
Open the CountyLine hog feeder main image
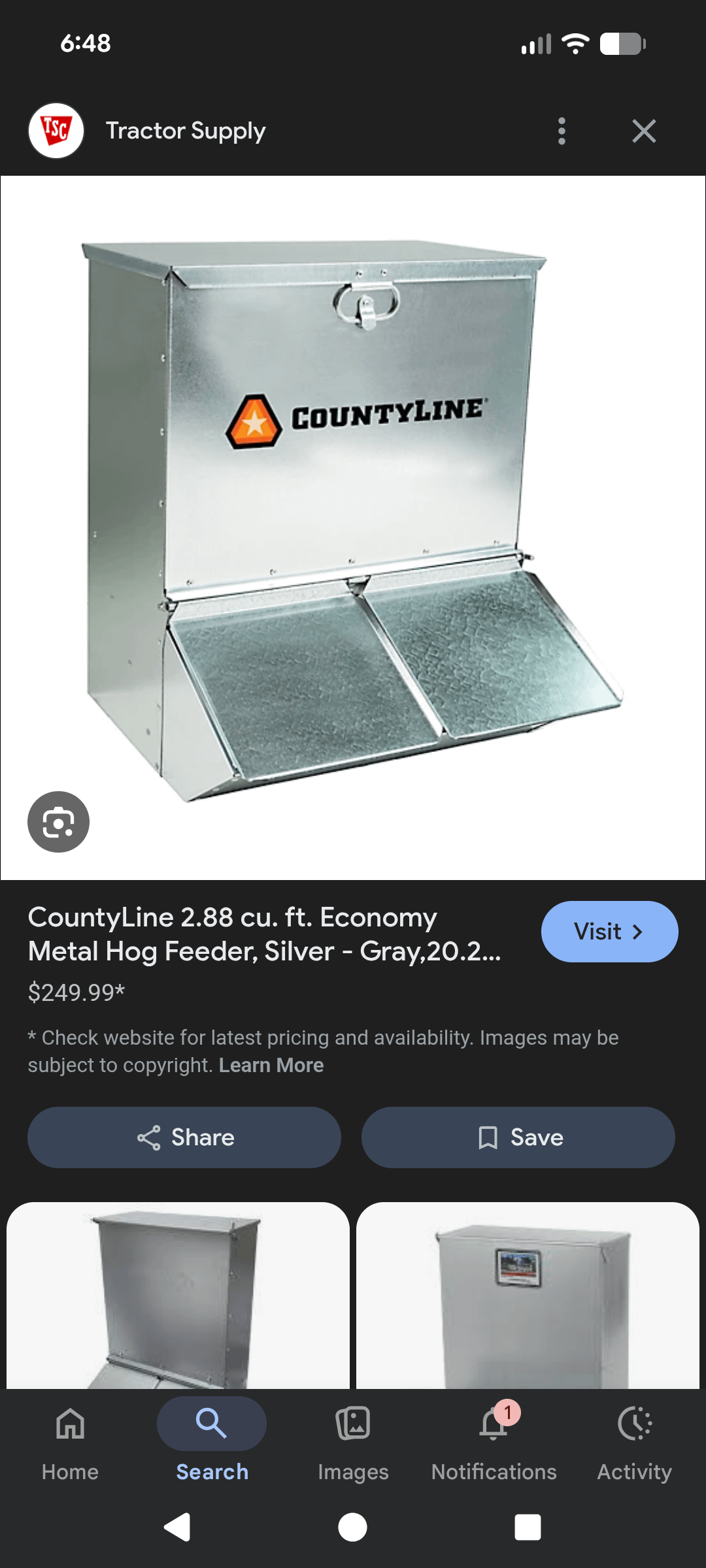click(x=353, y=523)
